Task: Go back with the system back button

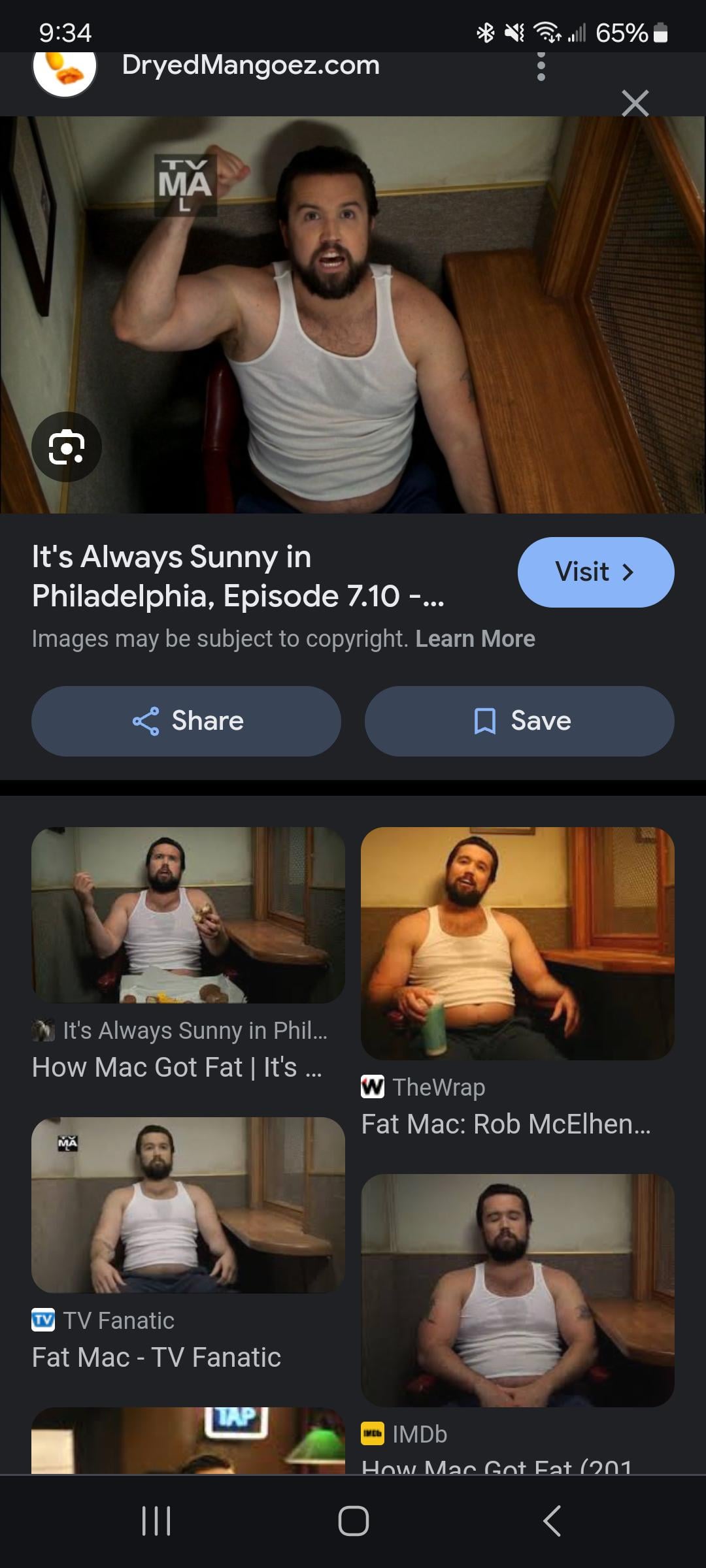Action: click(x=551, y=1520)
